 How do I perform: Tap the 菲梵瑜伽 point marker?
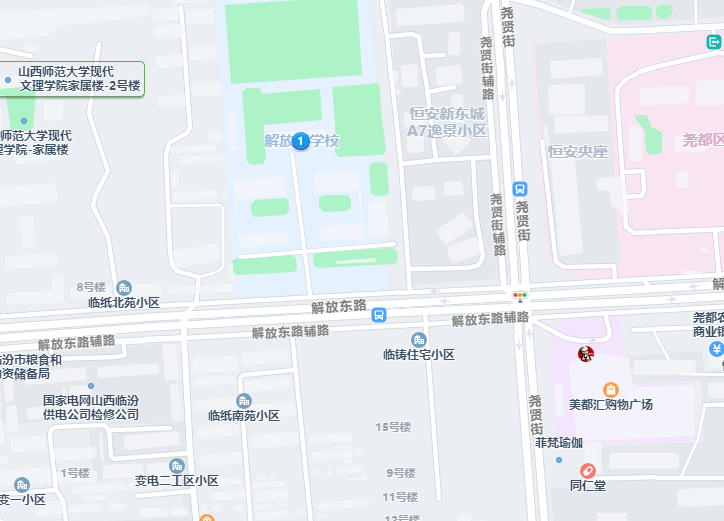click(x=559, y=460)
